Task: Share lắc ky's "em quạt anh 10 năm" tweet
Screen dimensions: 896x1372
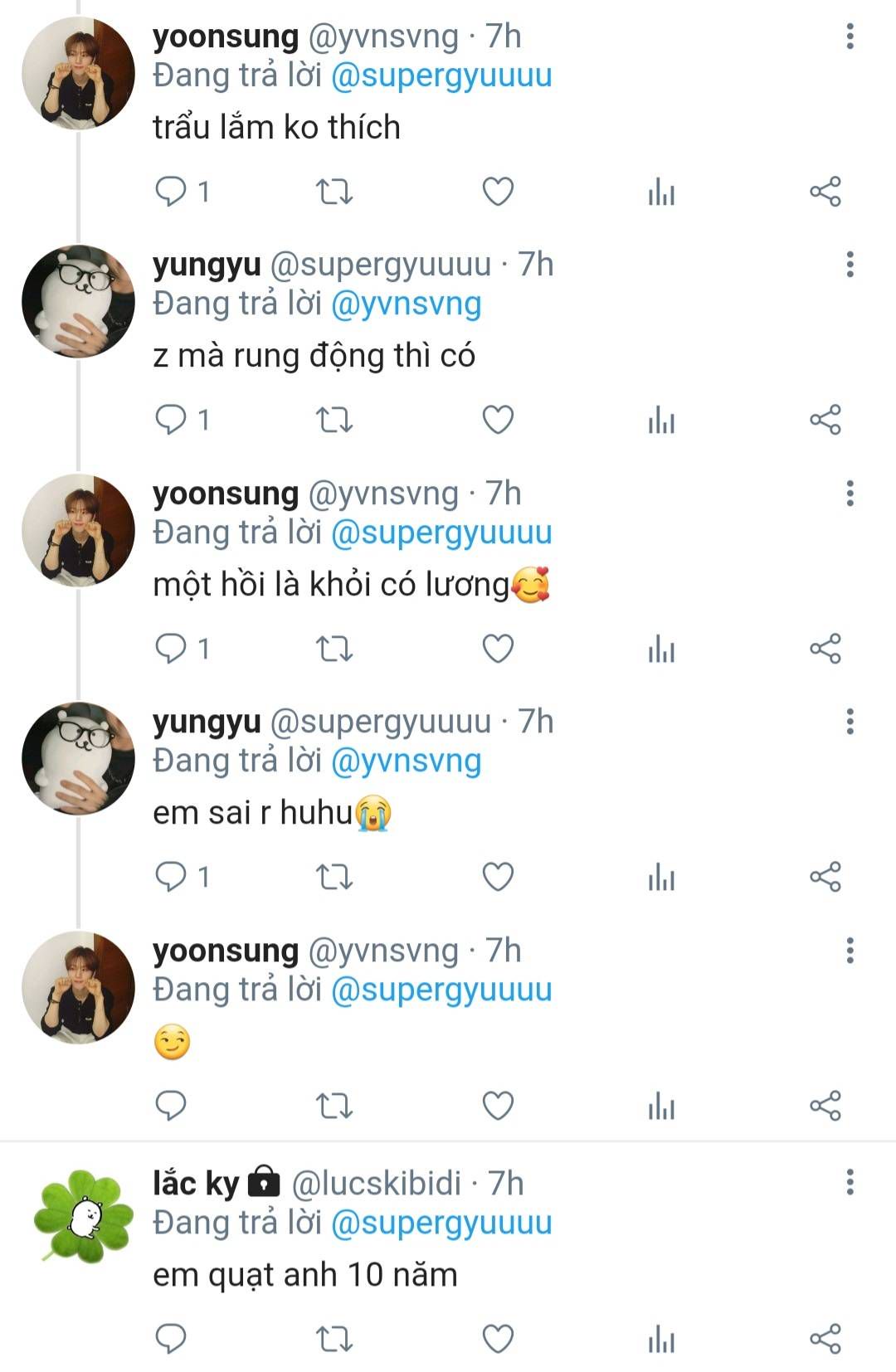Action: click(x=825, y=1339)
